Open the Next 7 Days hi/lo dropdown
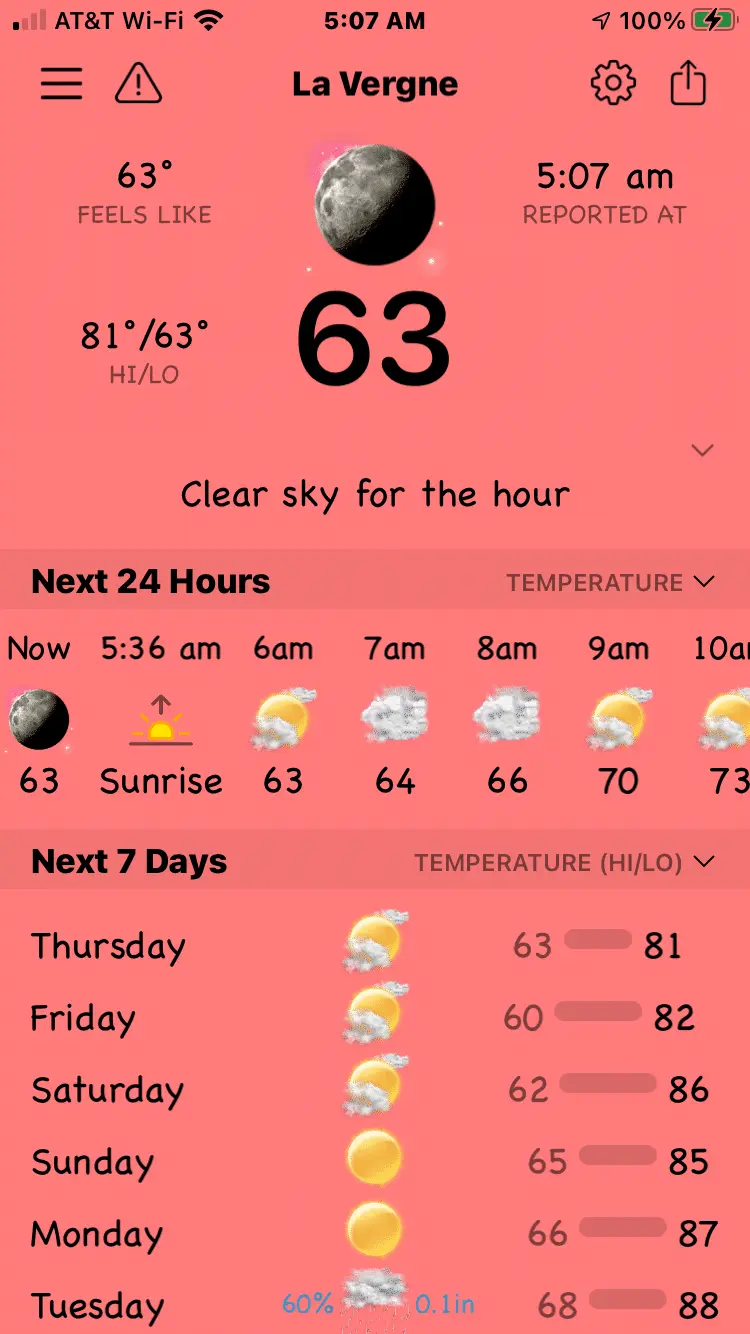This screenshot has width=750, height=1334. [565, 862]
